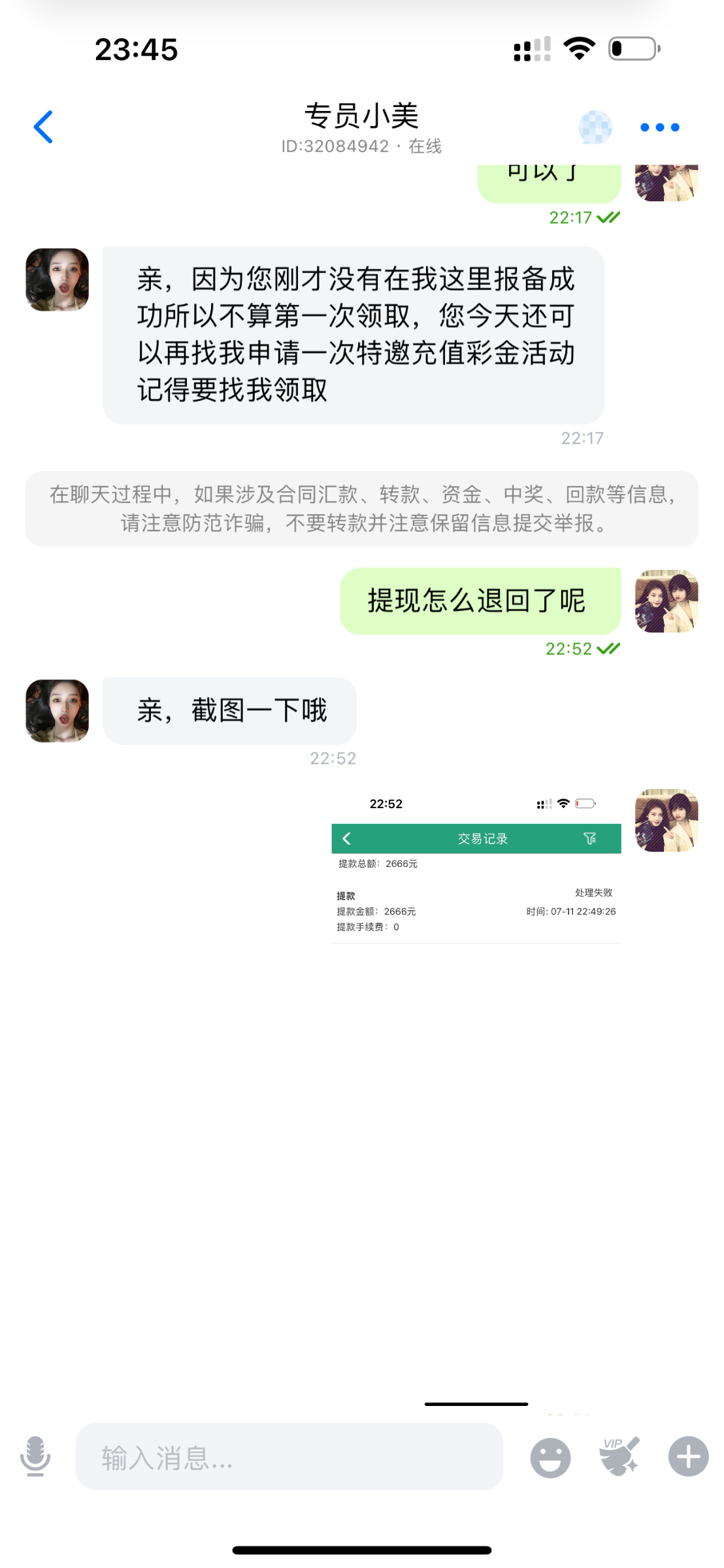Tap the VIP broom clean icon
The width and height of the screenshot is (724, 1568).
coord(619,1456)
